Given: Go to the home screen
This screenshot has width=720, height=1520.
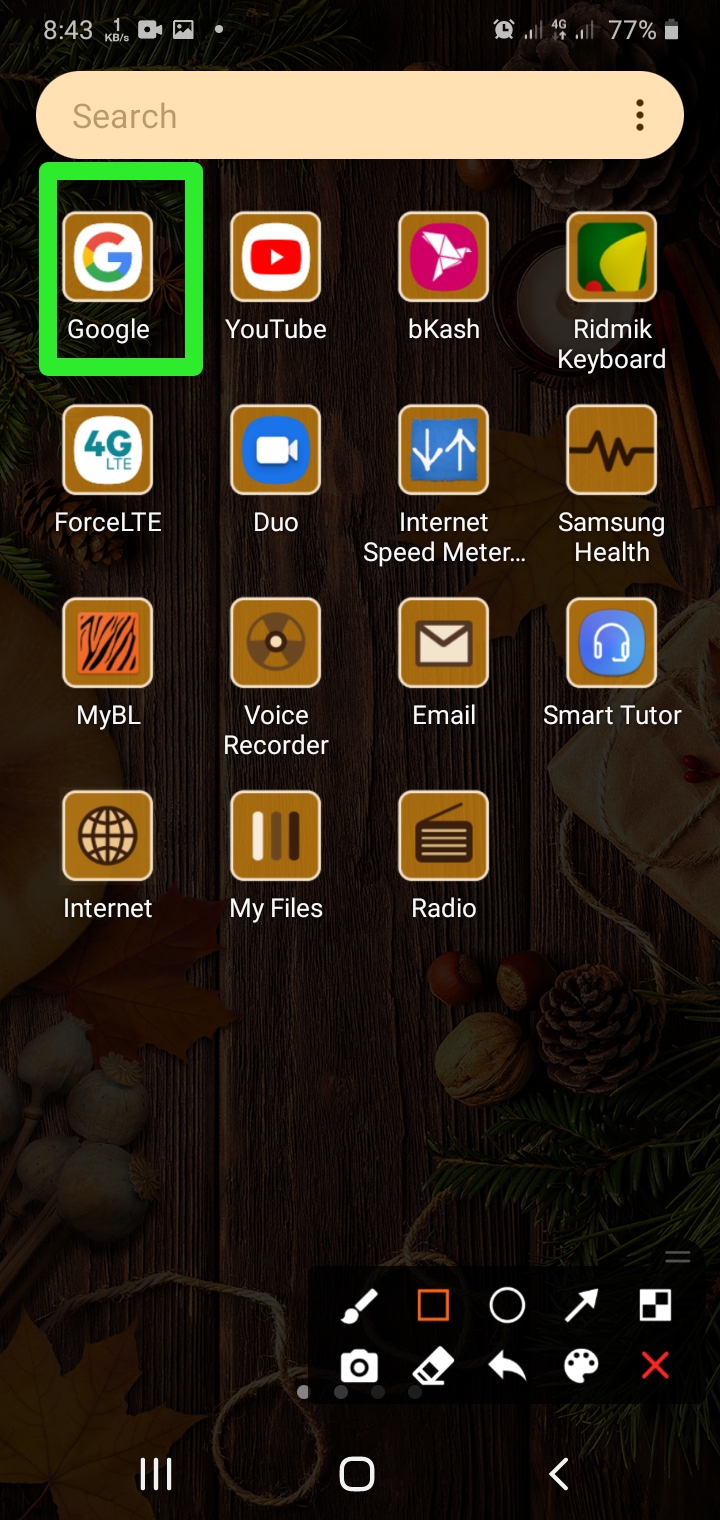Looking at the screenshot, I should (x=357, y=1473).
